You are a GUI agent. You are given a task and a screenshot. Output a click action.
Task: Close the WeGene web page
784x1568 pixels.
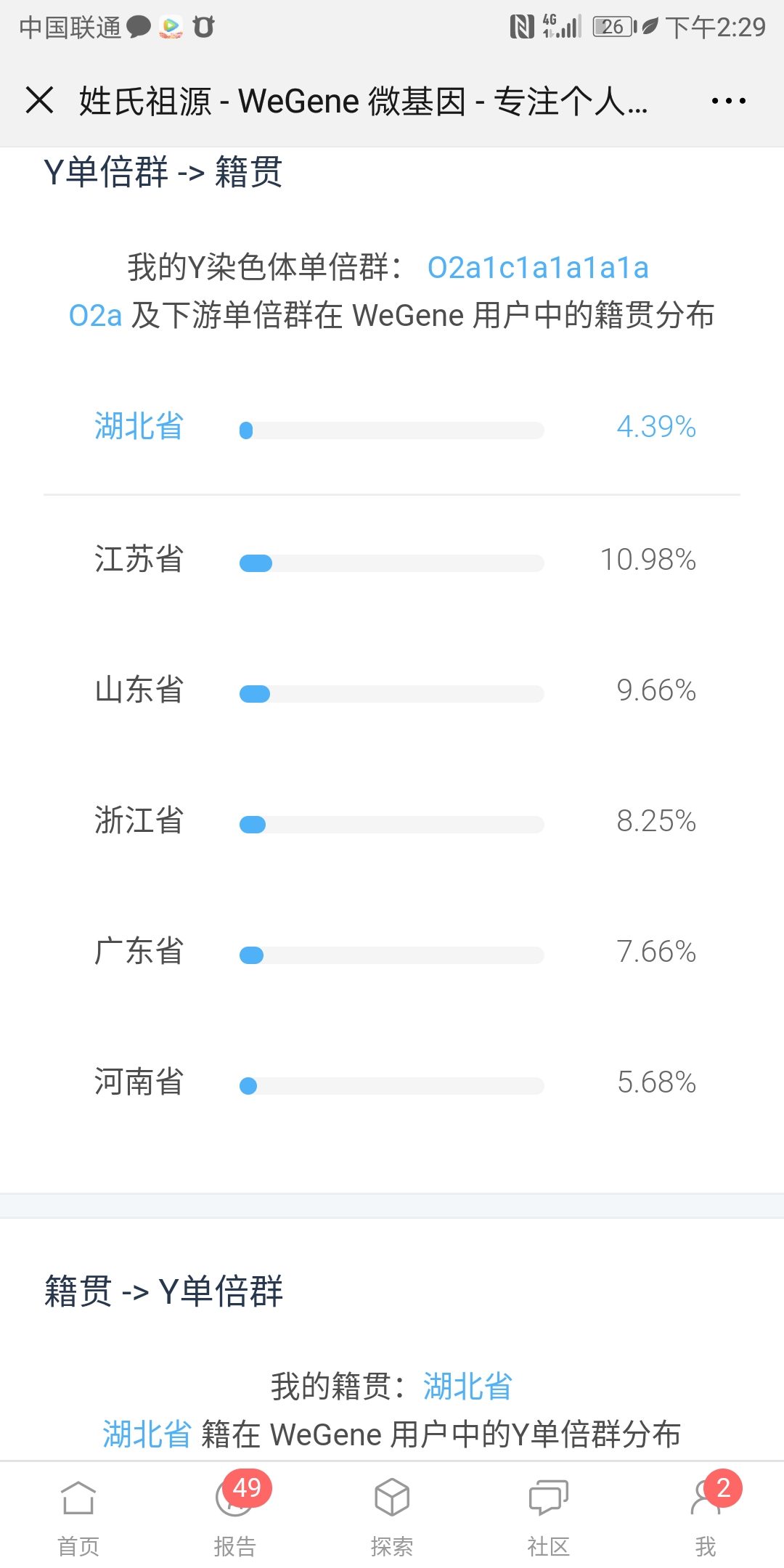[39, 100]
